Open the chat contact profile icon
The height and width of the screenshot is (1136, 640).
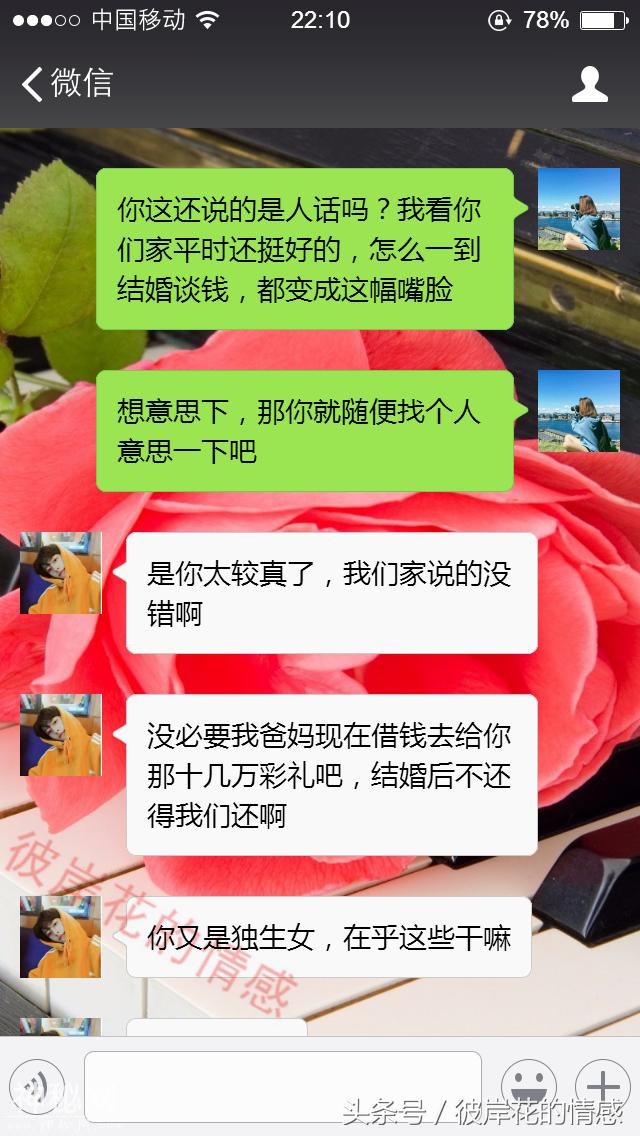click(x=589, y=85)
